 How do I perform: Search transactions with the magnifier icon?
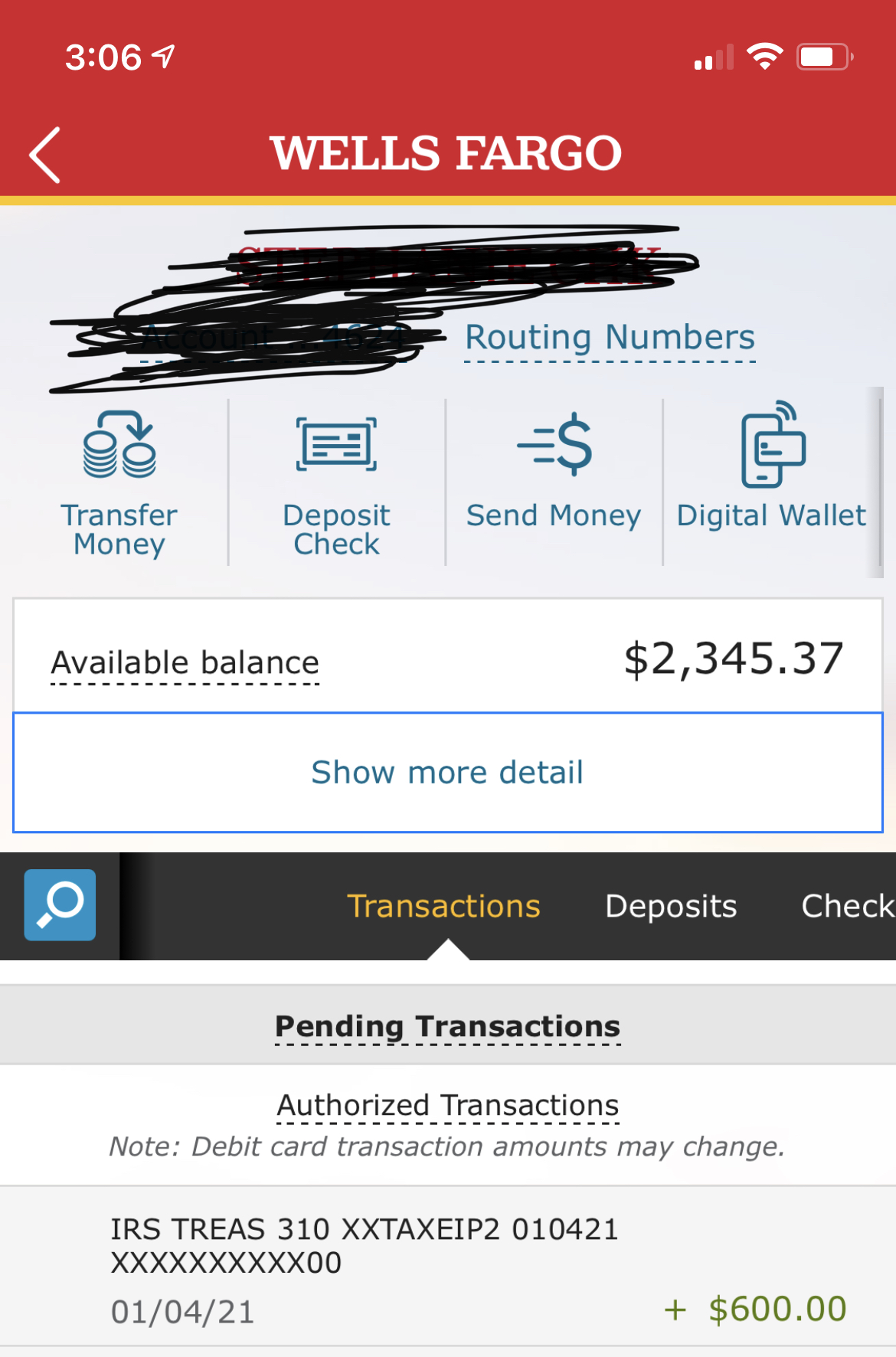[60, 904]
